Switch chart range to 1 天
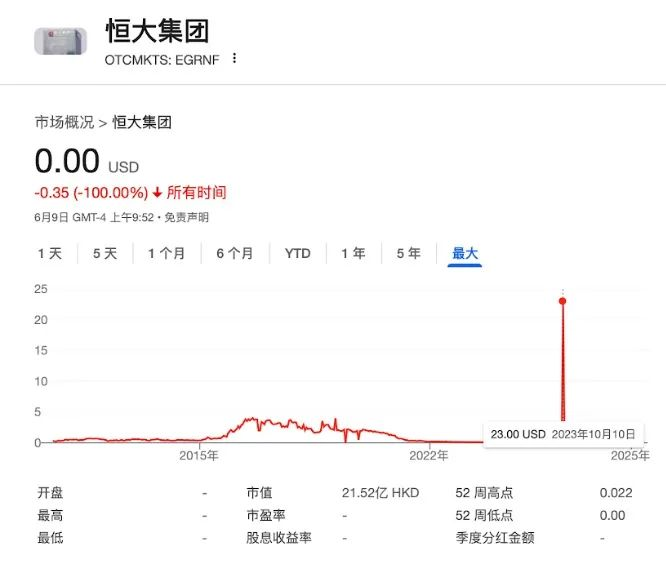 pyautogui.click(x=50, y=253)
